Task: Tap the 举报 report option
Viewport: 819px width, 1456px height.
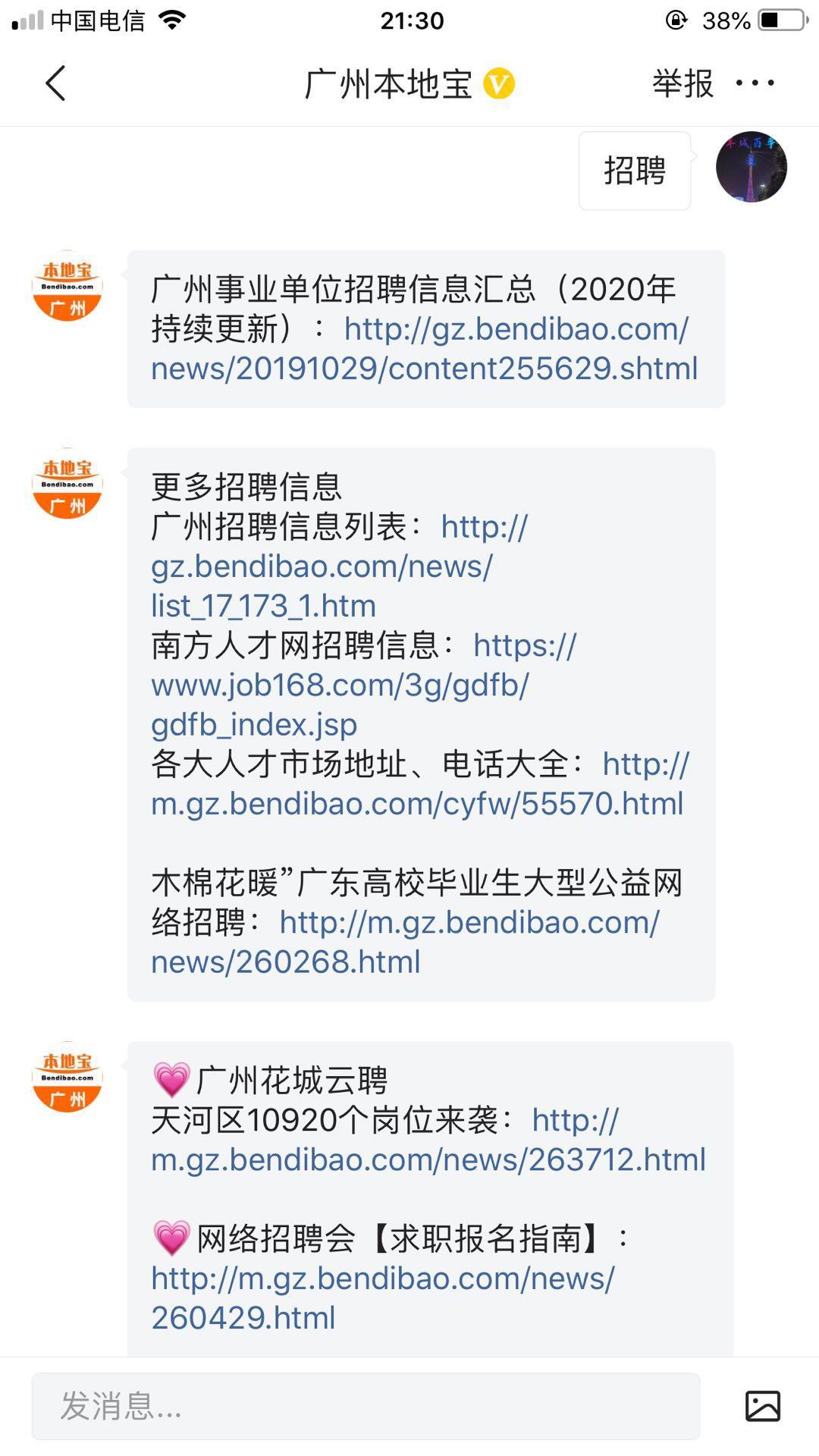Action: 680,83
